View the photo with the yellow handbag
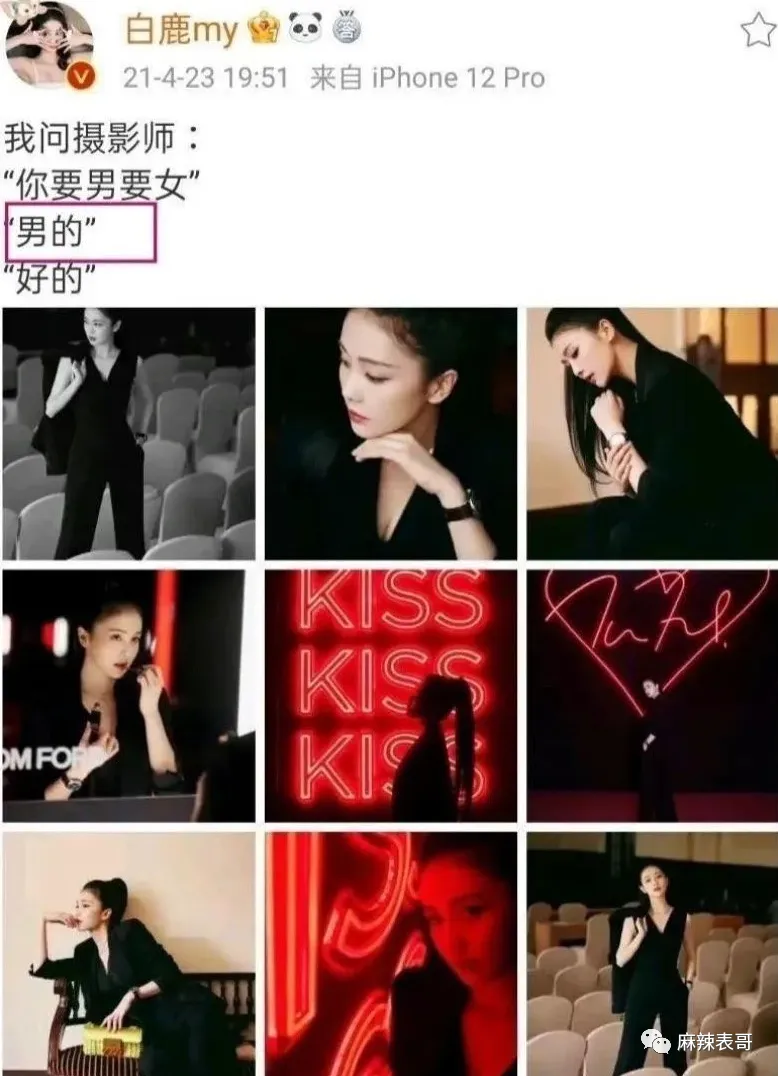 [129, 952]
